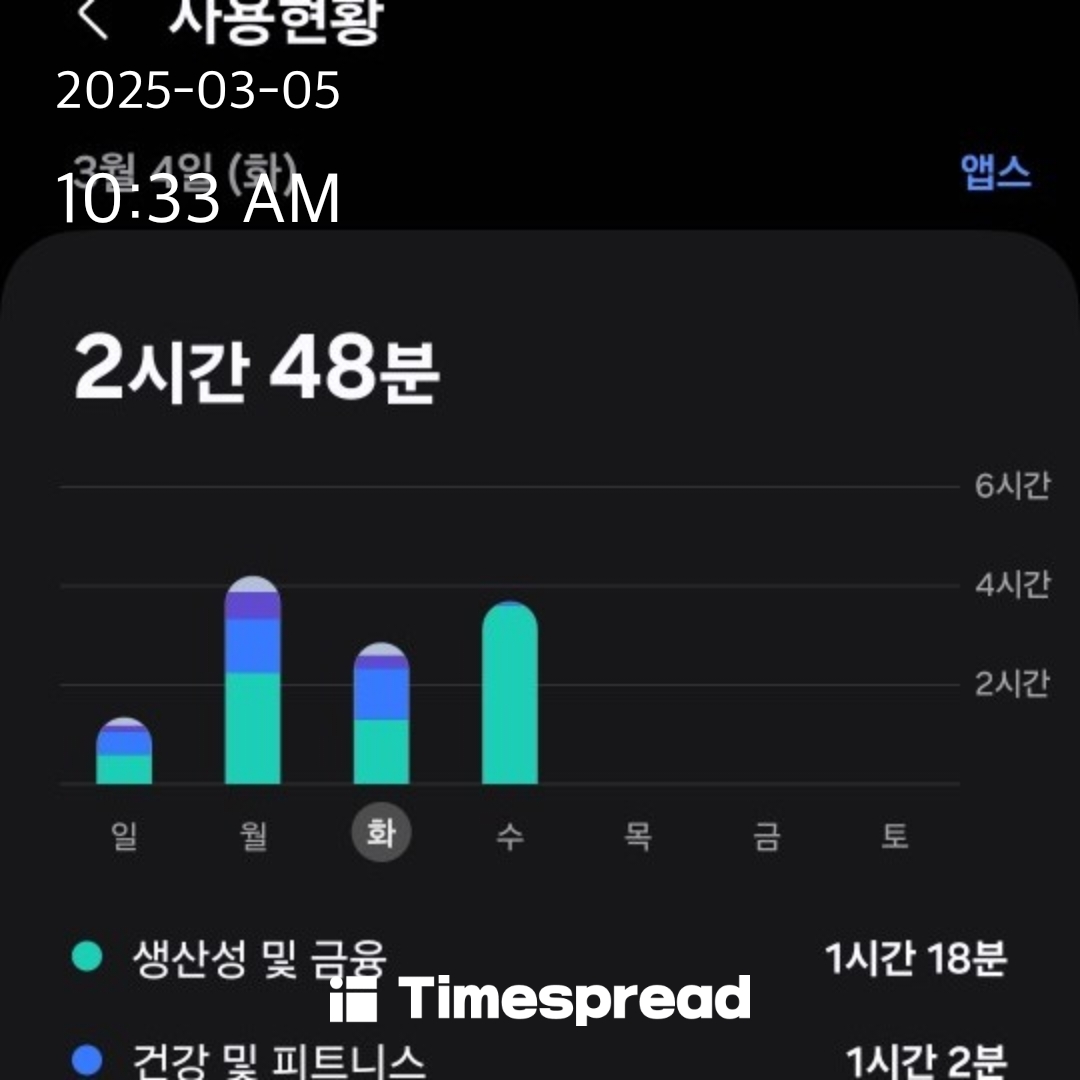Screen dimensions: 1080x1080
Task: Select the 일 bar in the chart
Action: point(124,752)
